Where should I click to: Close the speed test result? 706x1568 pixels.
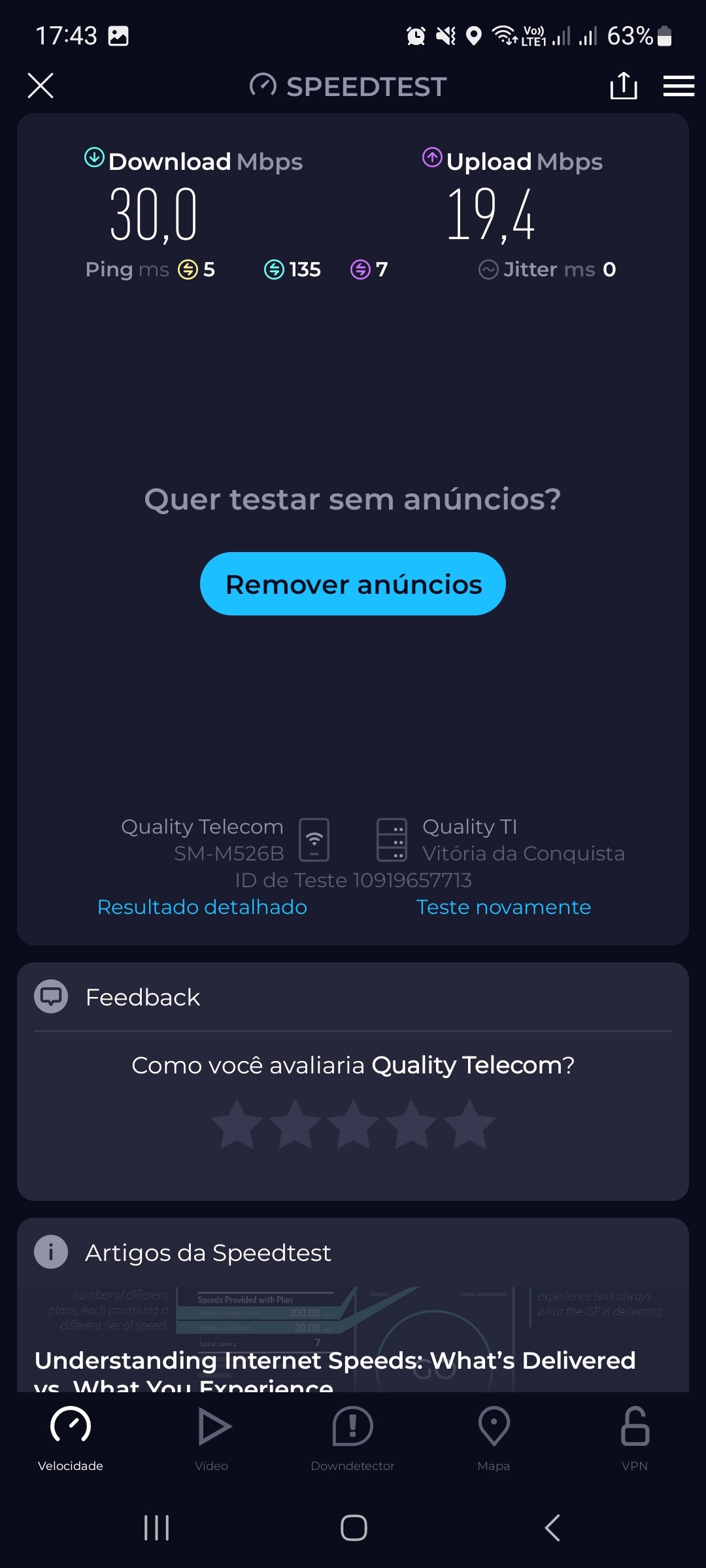tap(41, 86)
